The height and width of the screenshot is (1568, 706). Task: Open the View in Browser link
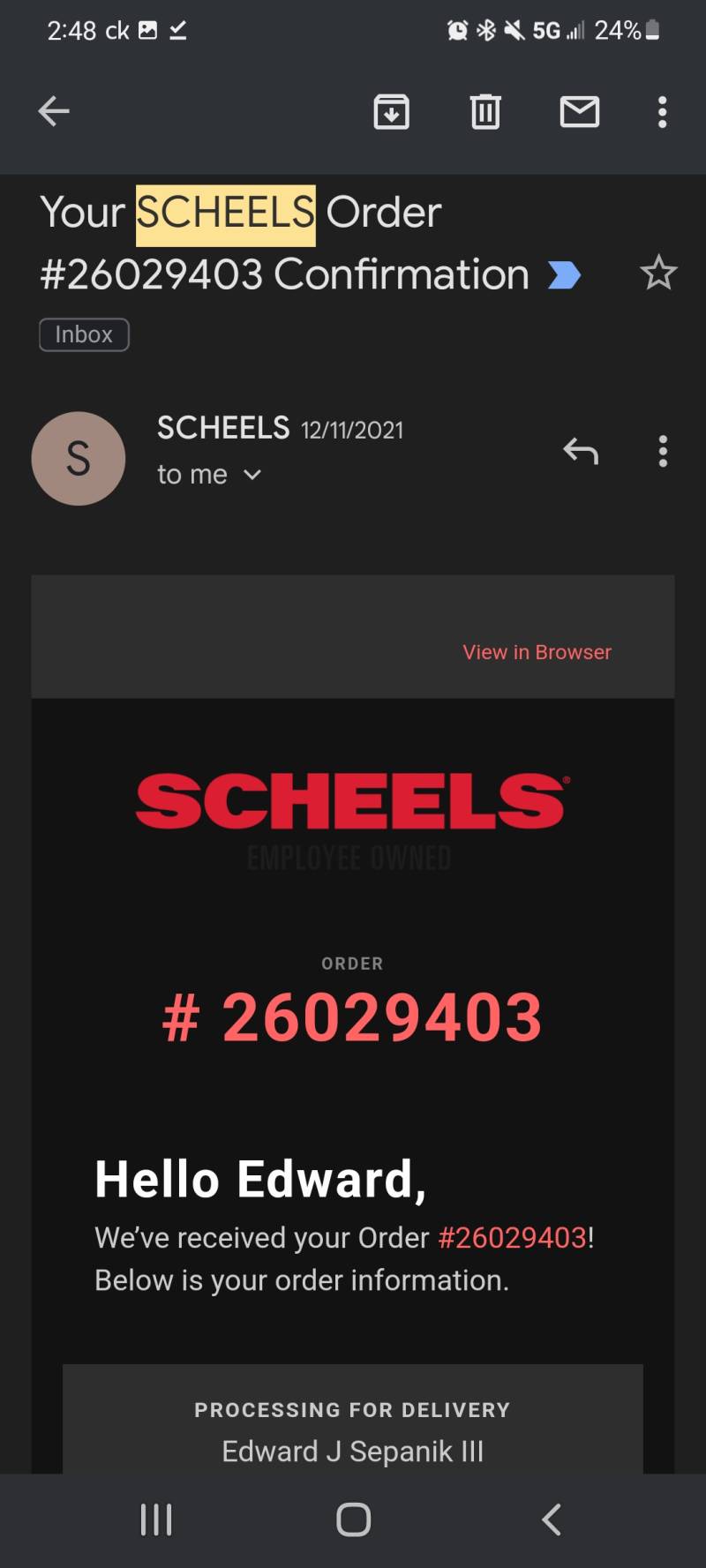pos(537,652)
